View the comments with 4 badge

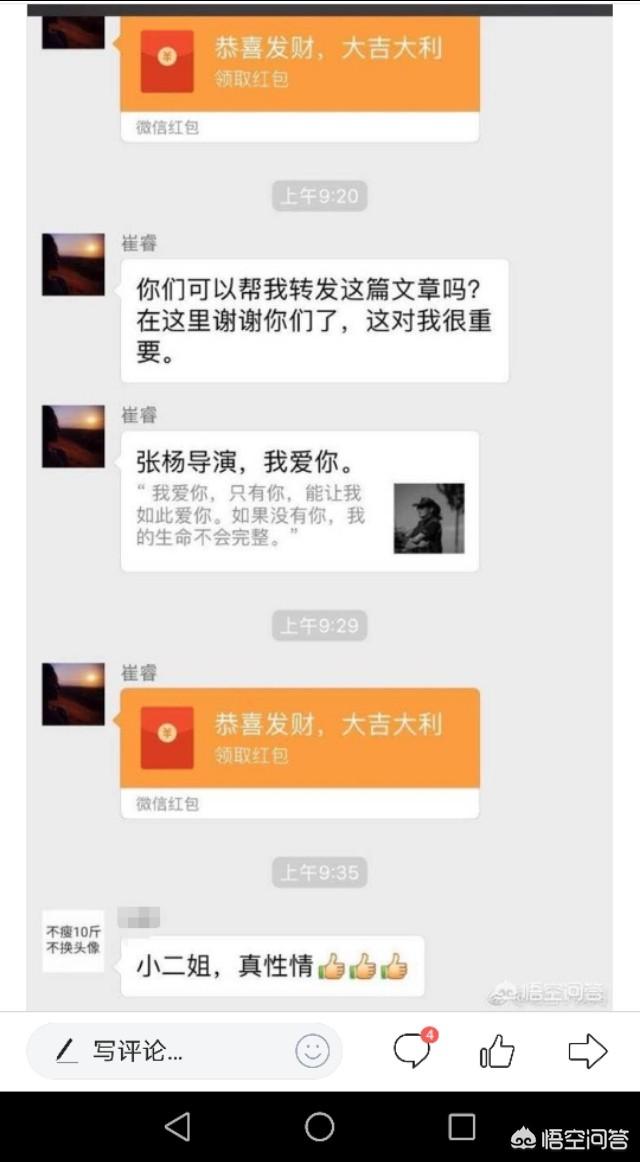click(x=411, y=1050)
